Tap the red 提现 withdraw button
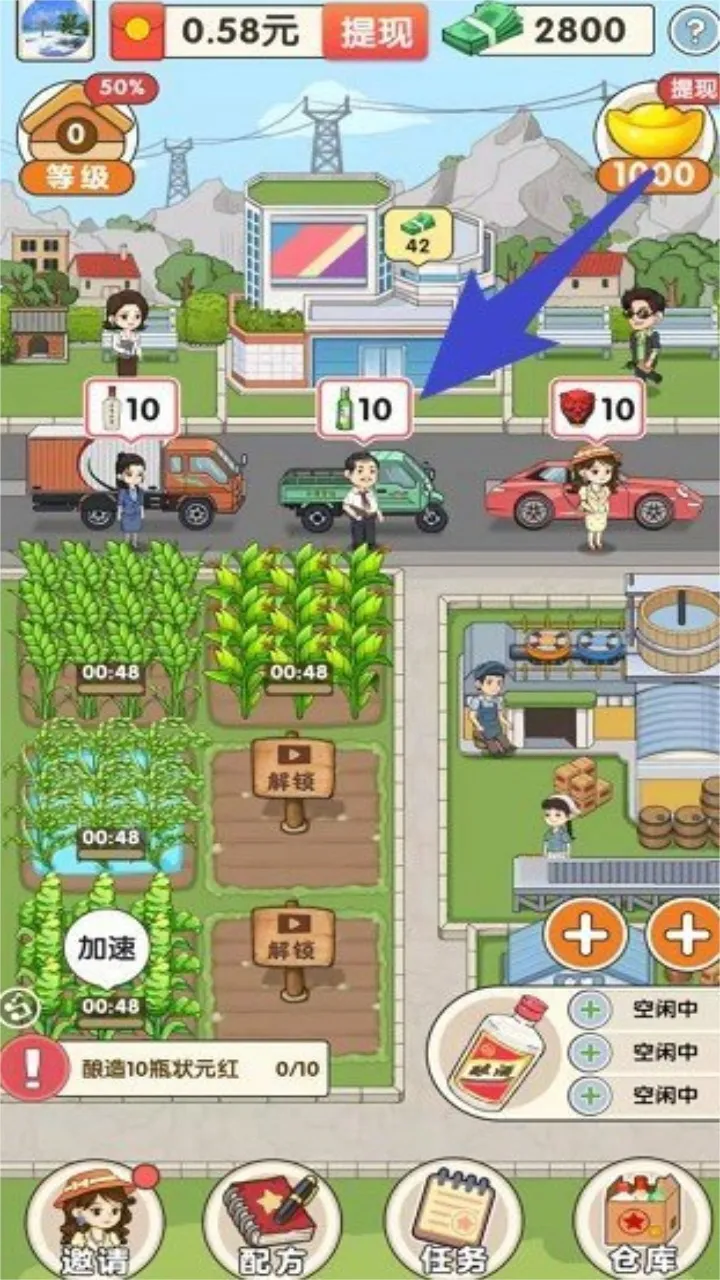720x1280 pixels. (x=375, y=31)
